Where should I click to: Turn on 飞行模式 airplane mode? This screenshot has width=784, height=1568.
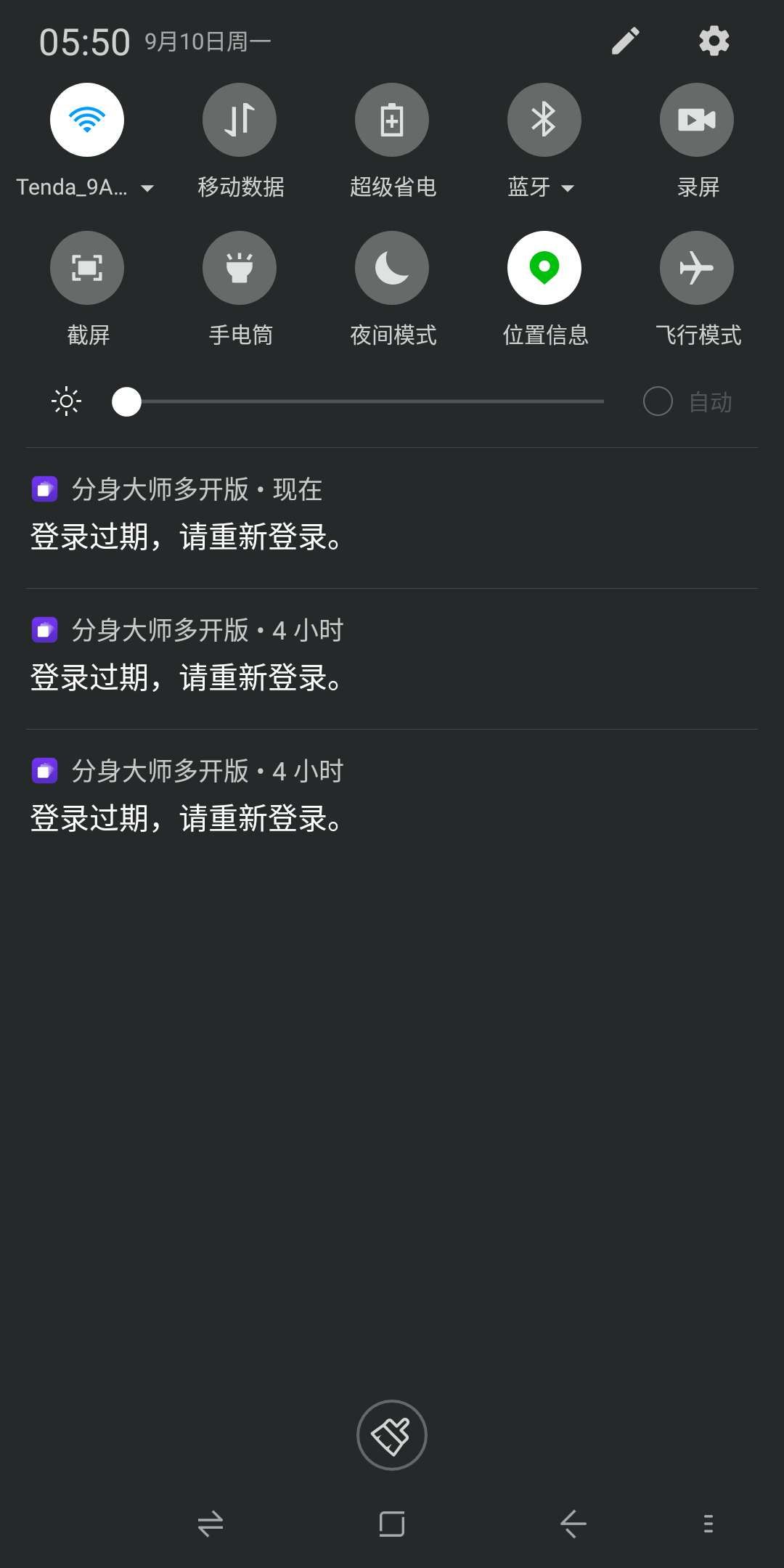pos(697,268)
